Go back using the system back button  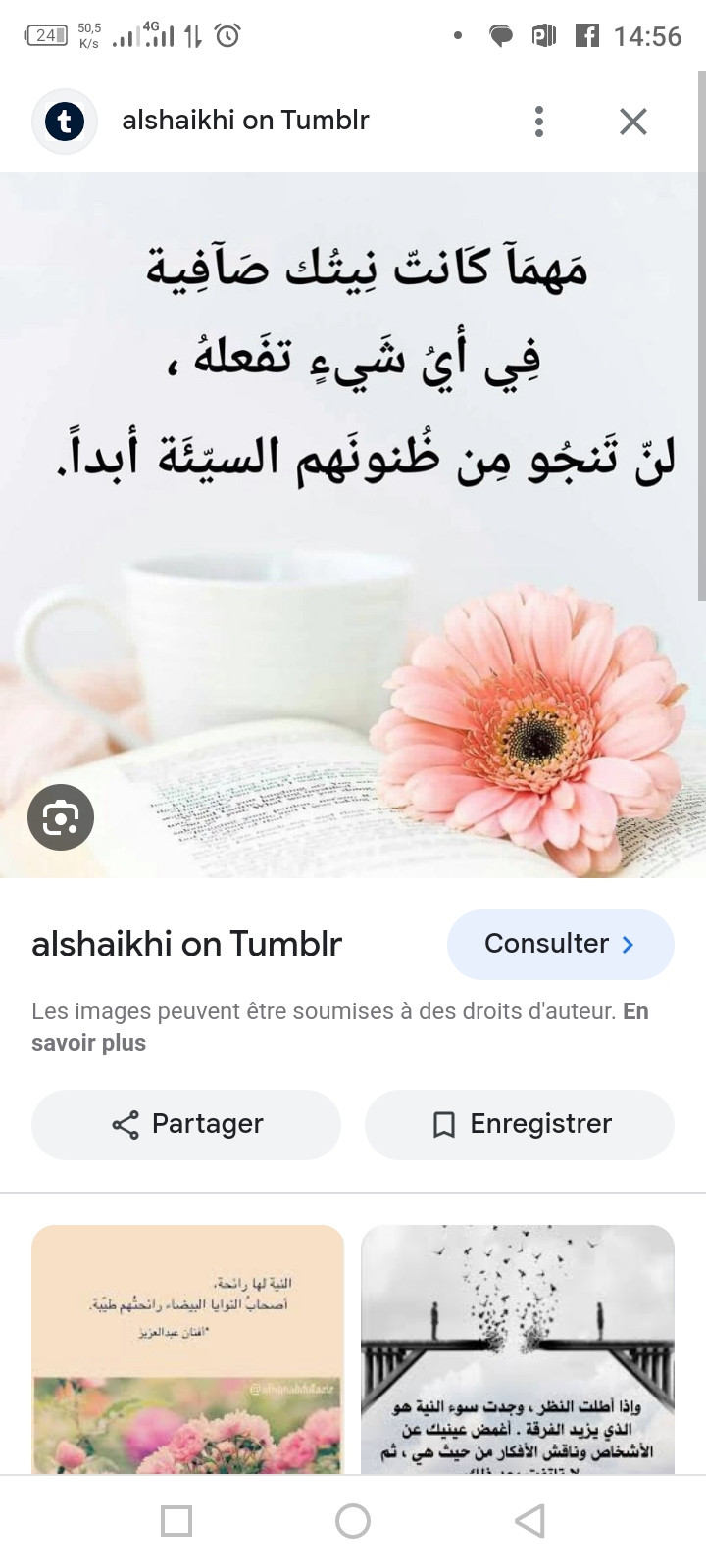click(529, 1521)
